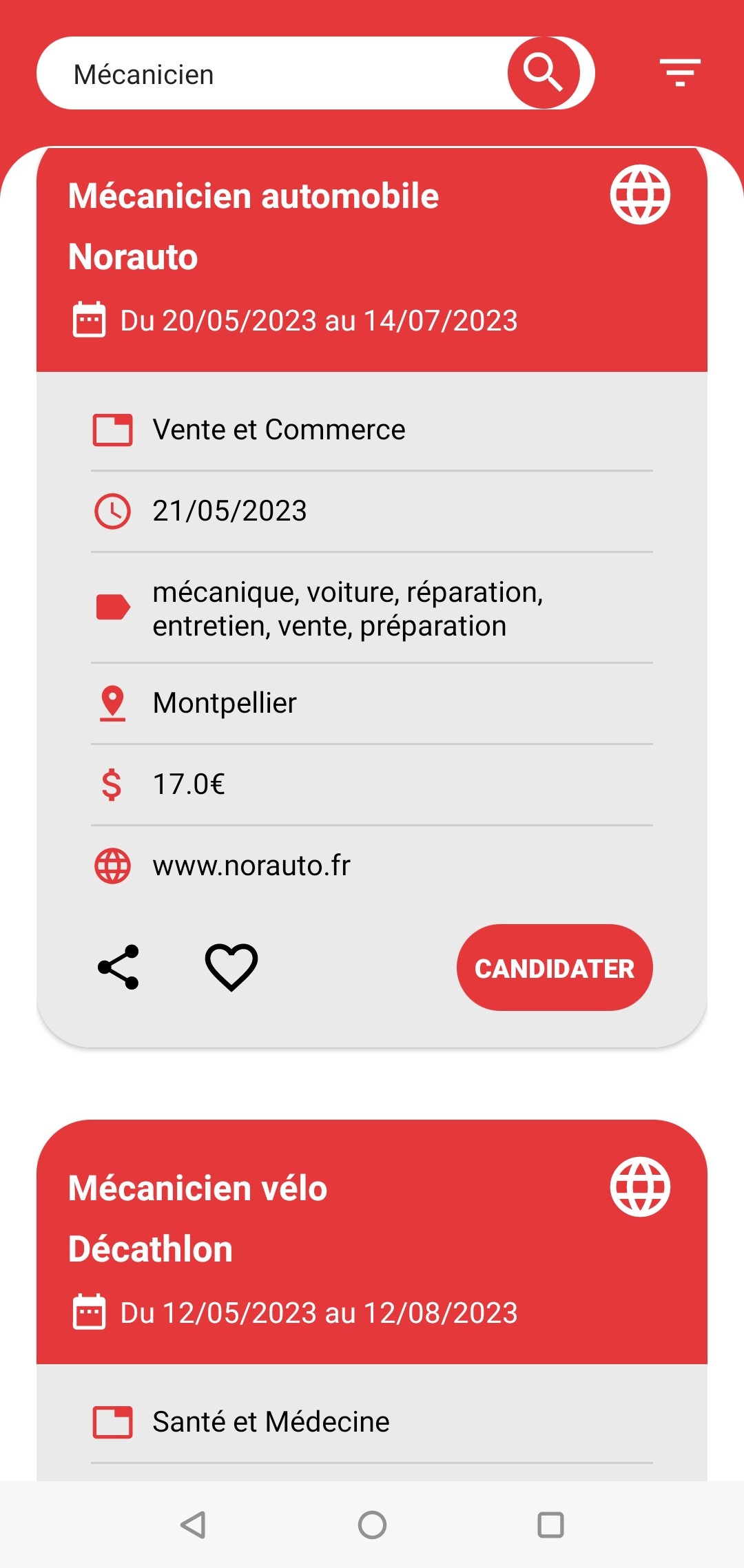This screenshot has width=744, height=1568.
Task: Return to the home screen
Action: (372, 1525)
